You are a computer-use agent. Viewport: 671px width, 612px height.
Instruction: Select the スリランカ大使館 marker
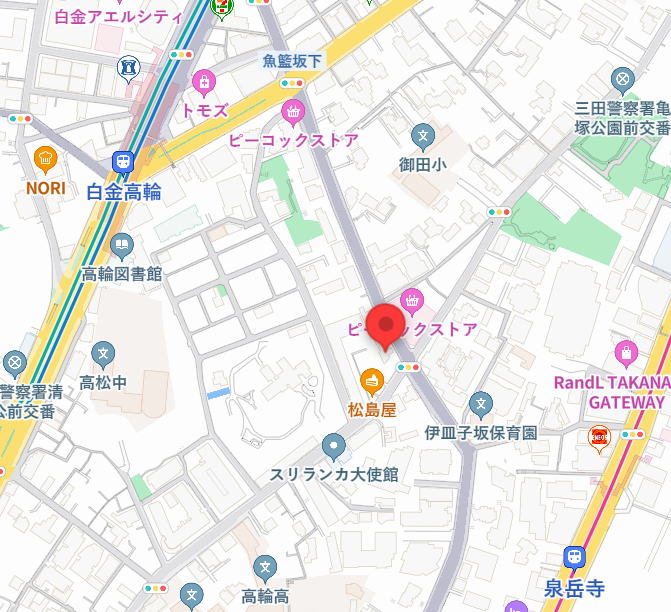[x=334, y=445]
